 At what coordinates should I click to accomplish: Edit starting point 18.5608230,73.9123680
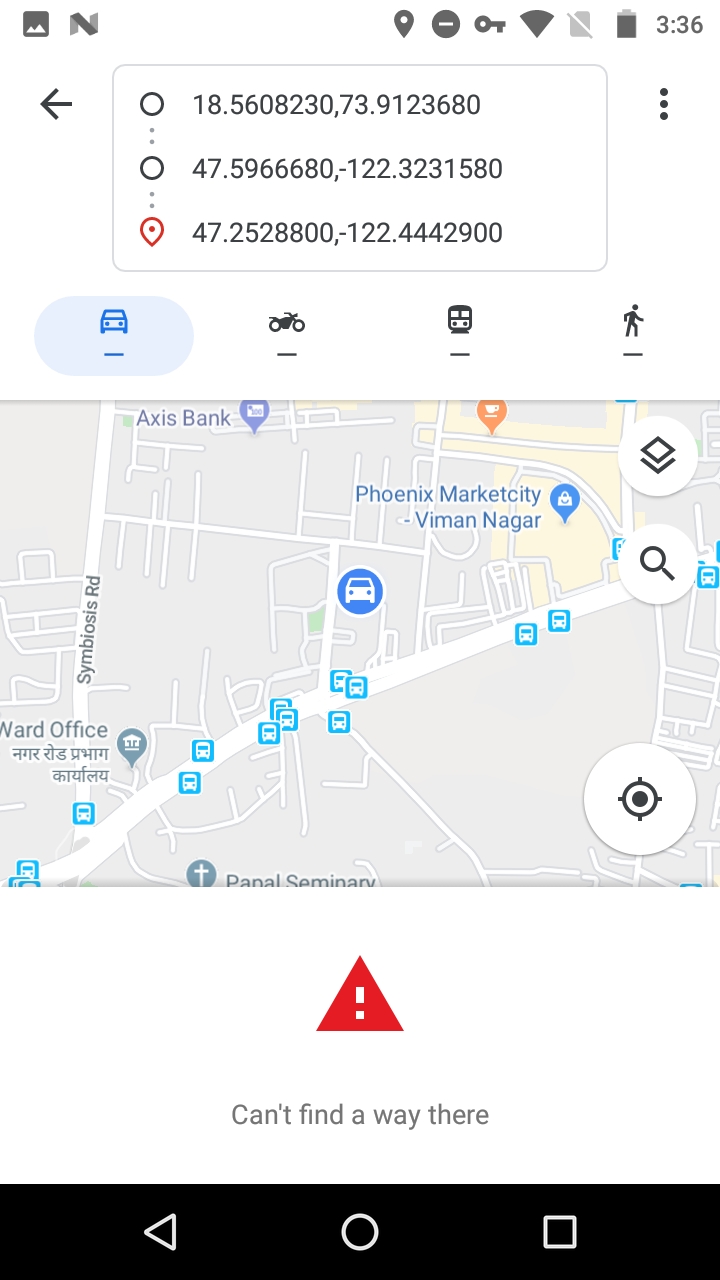click(336, 105)
